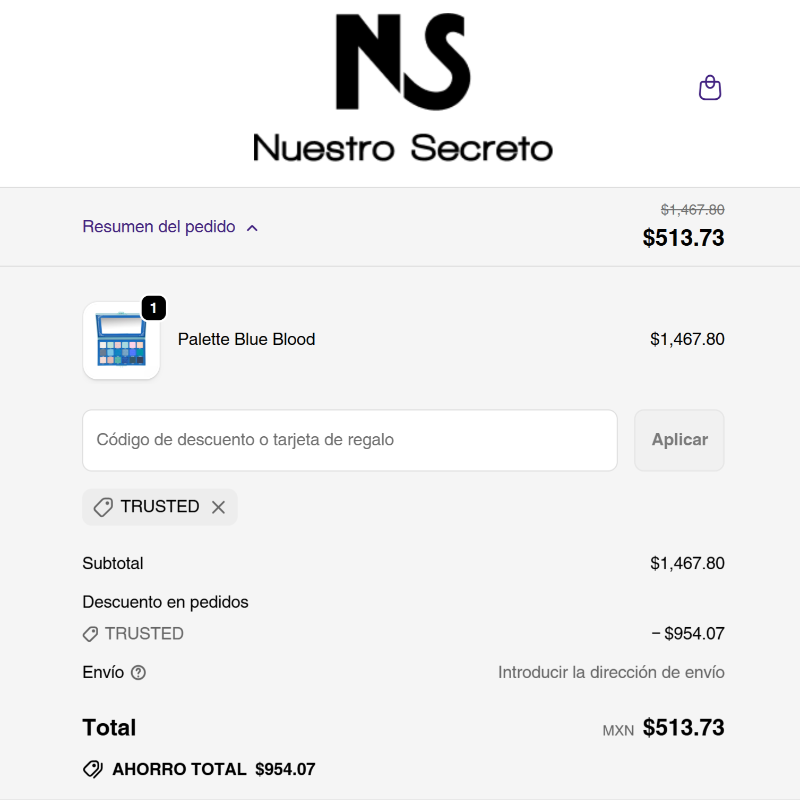Tap the Aplicar button
The width and height of the screenshot is (800, 800).
tap(679, 440)
